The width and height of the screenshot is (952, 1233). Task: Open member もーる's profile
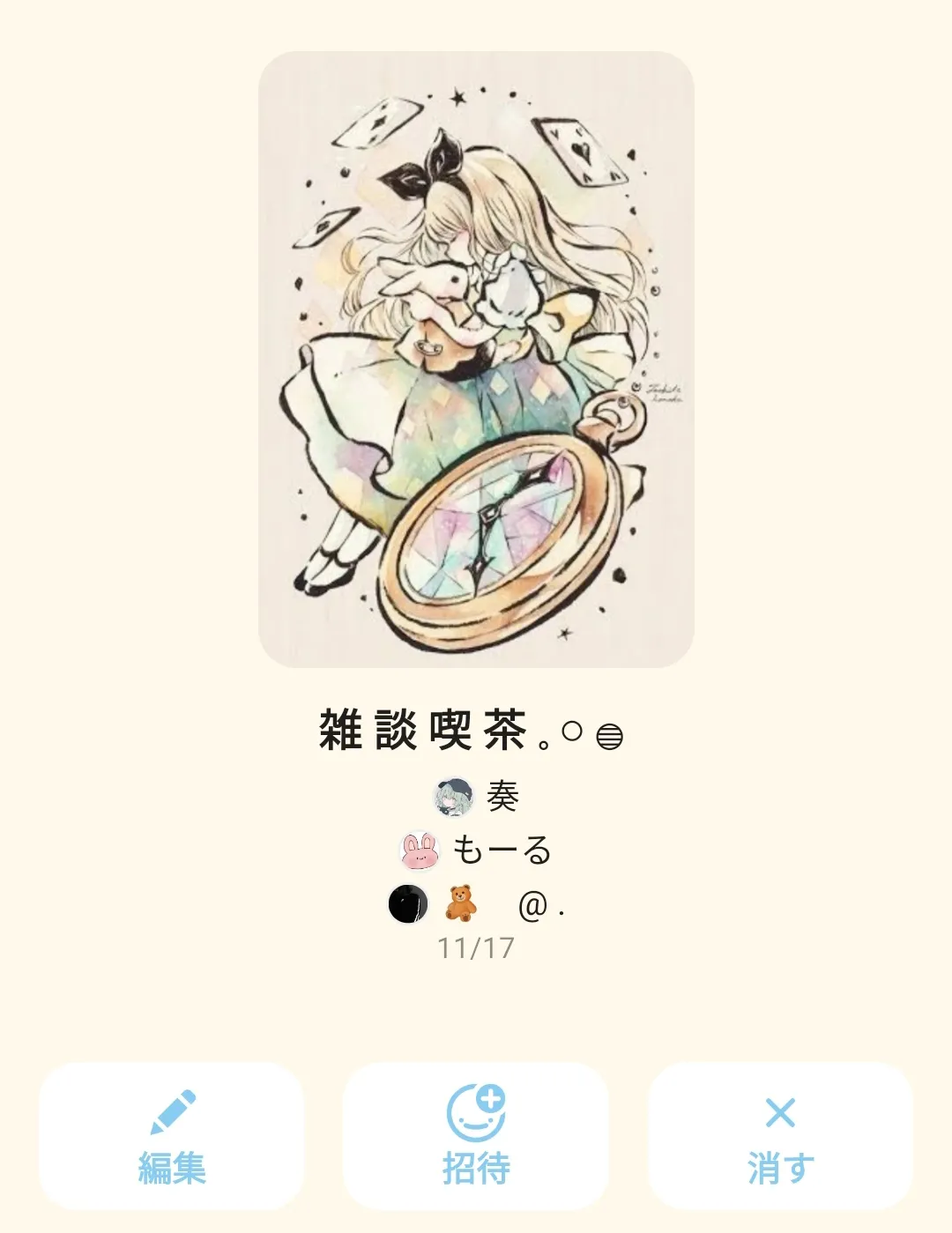click(x=477, y=850)
